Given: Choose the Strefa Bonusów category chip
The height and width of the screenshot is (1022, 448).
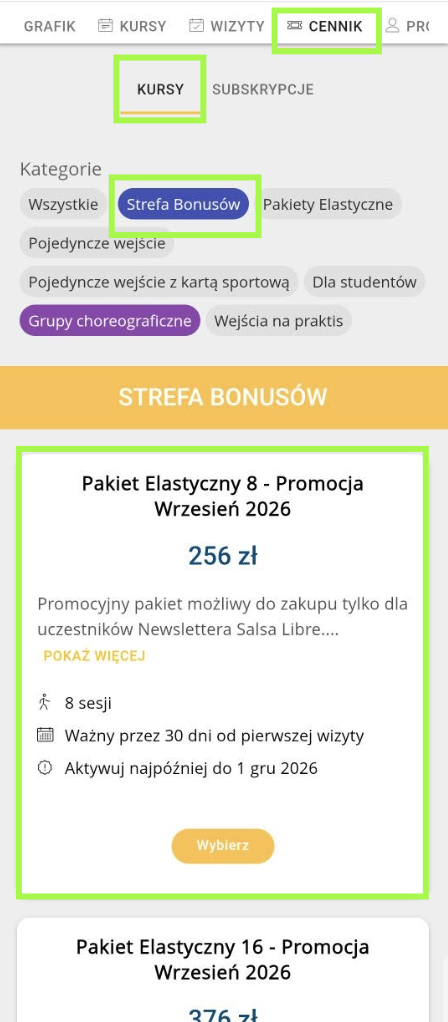Looking at the screenshot, I should pos(183,205).
